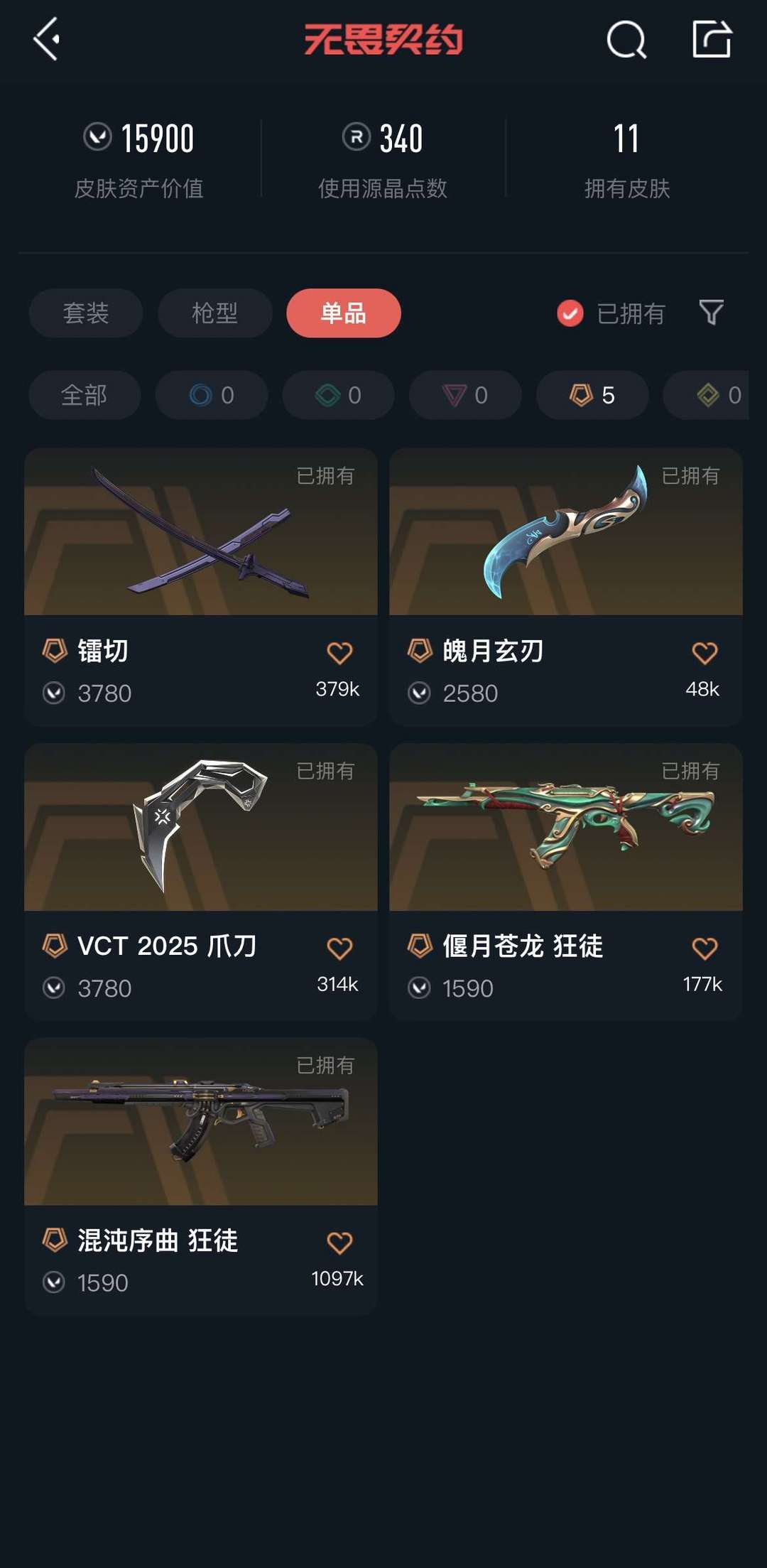The width and height of the screenshot is (767, 1568).
Task: Open the funnel filter options
Action: (x=711, y=313)
